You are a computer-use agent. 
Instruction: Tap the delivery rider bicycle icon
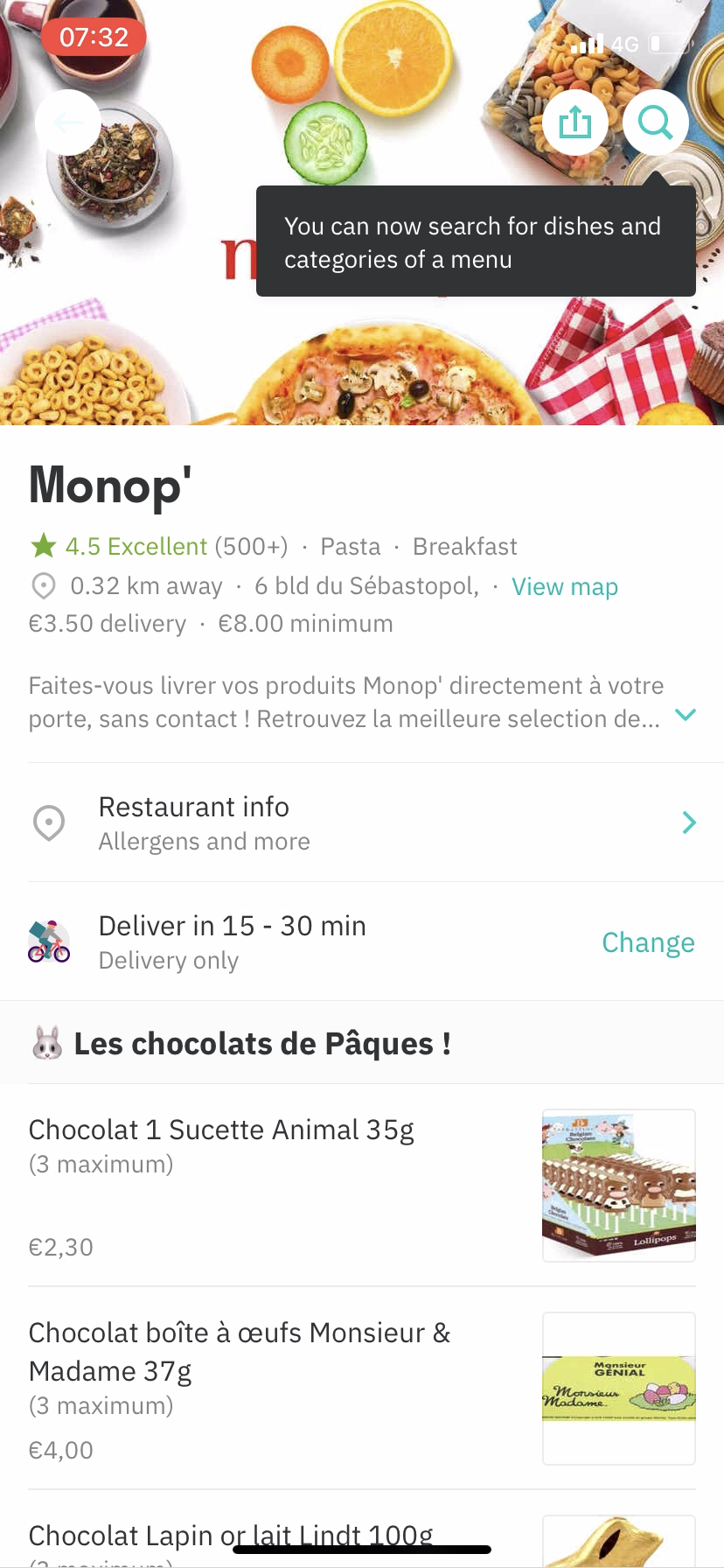(50, 941)
